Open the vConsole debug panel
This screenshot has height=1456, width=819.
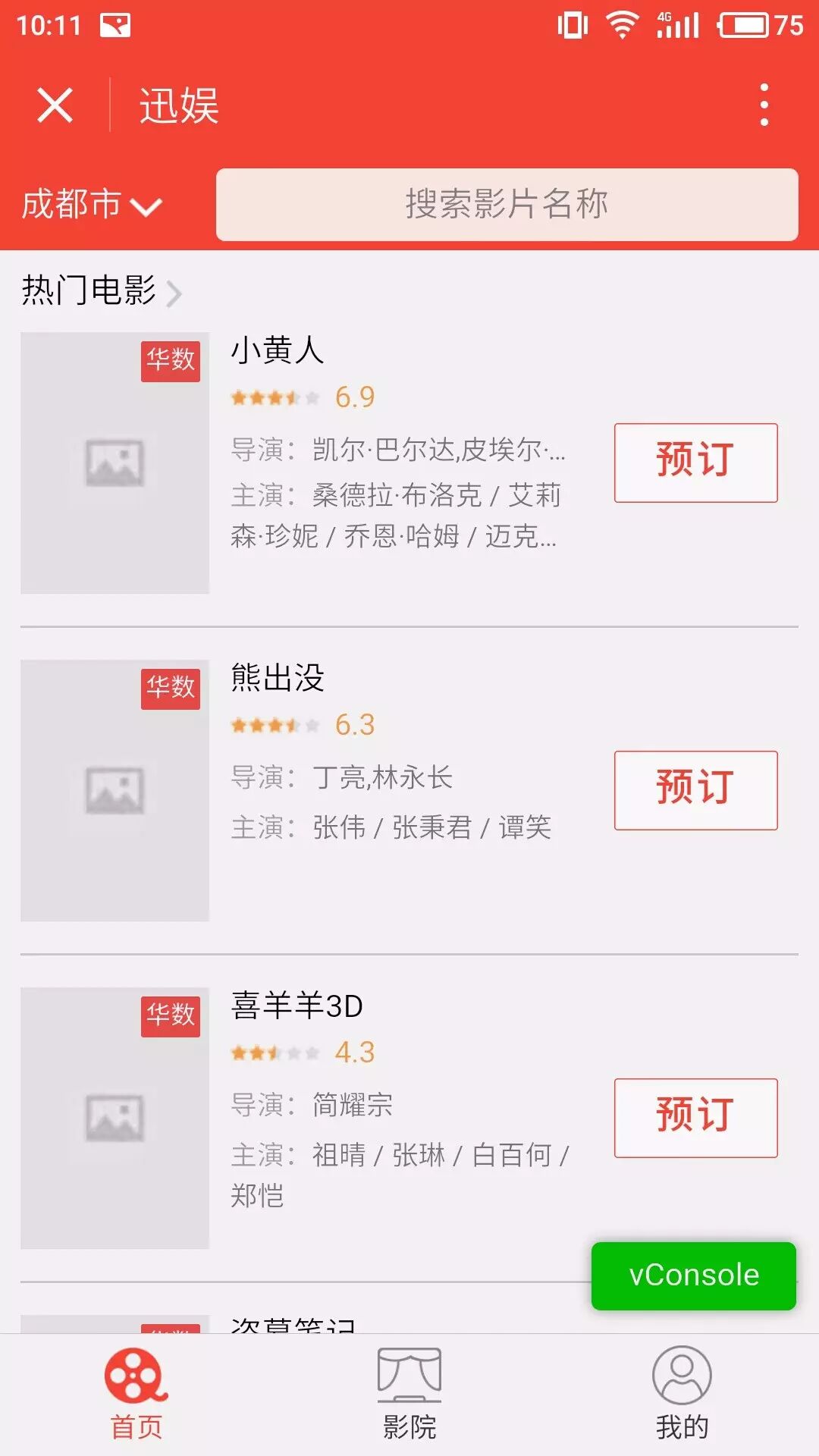693,1276
